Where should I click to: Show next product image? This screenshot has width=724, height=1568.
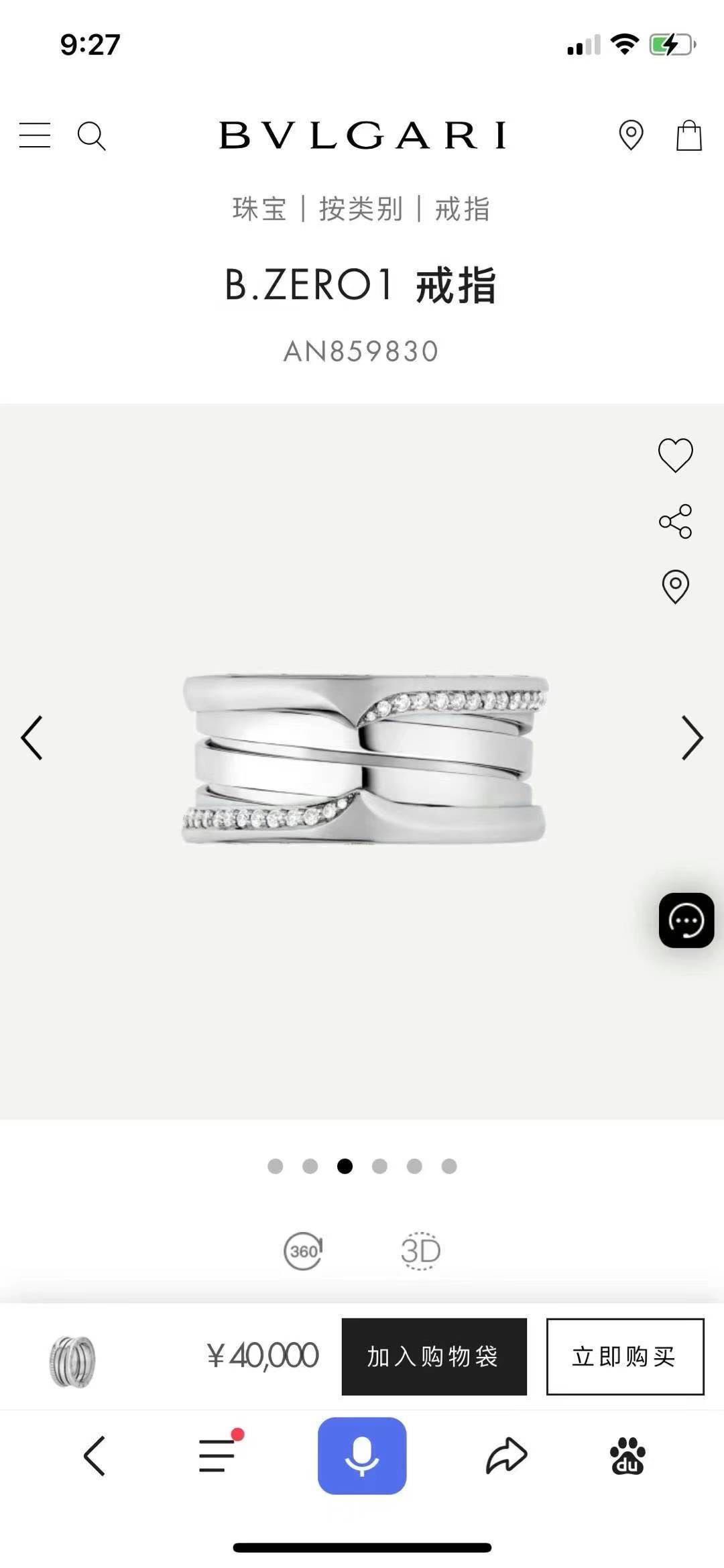(x=692, y=737)
